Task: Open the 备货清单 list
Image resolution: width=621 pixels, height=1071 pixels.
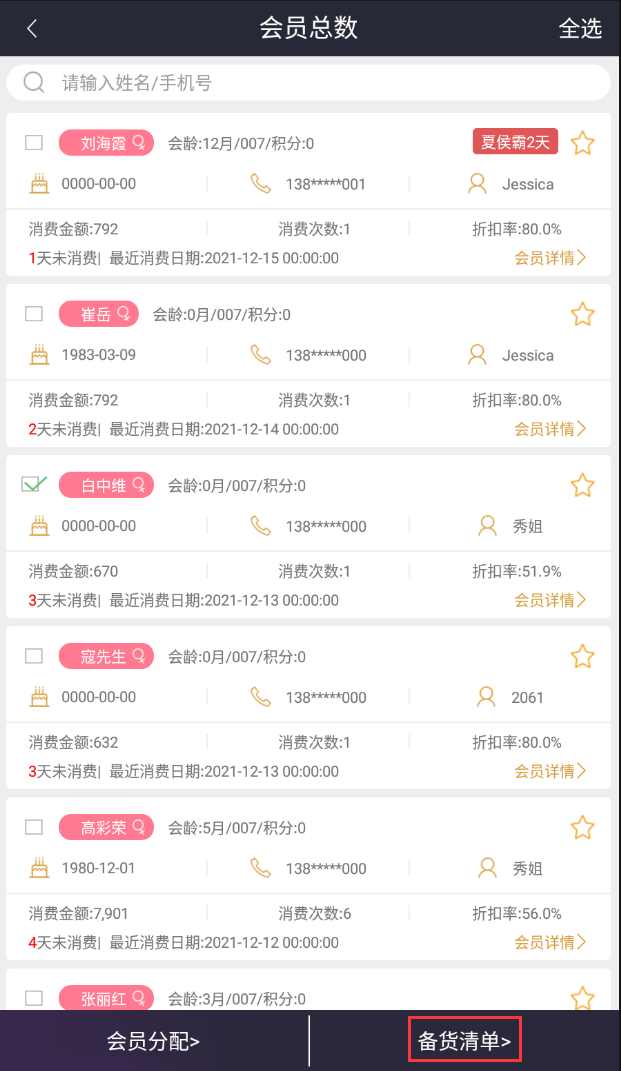Action: tap(464, 1041)
